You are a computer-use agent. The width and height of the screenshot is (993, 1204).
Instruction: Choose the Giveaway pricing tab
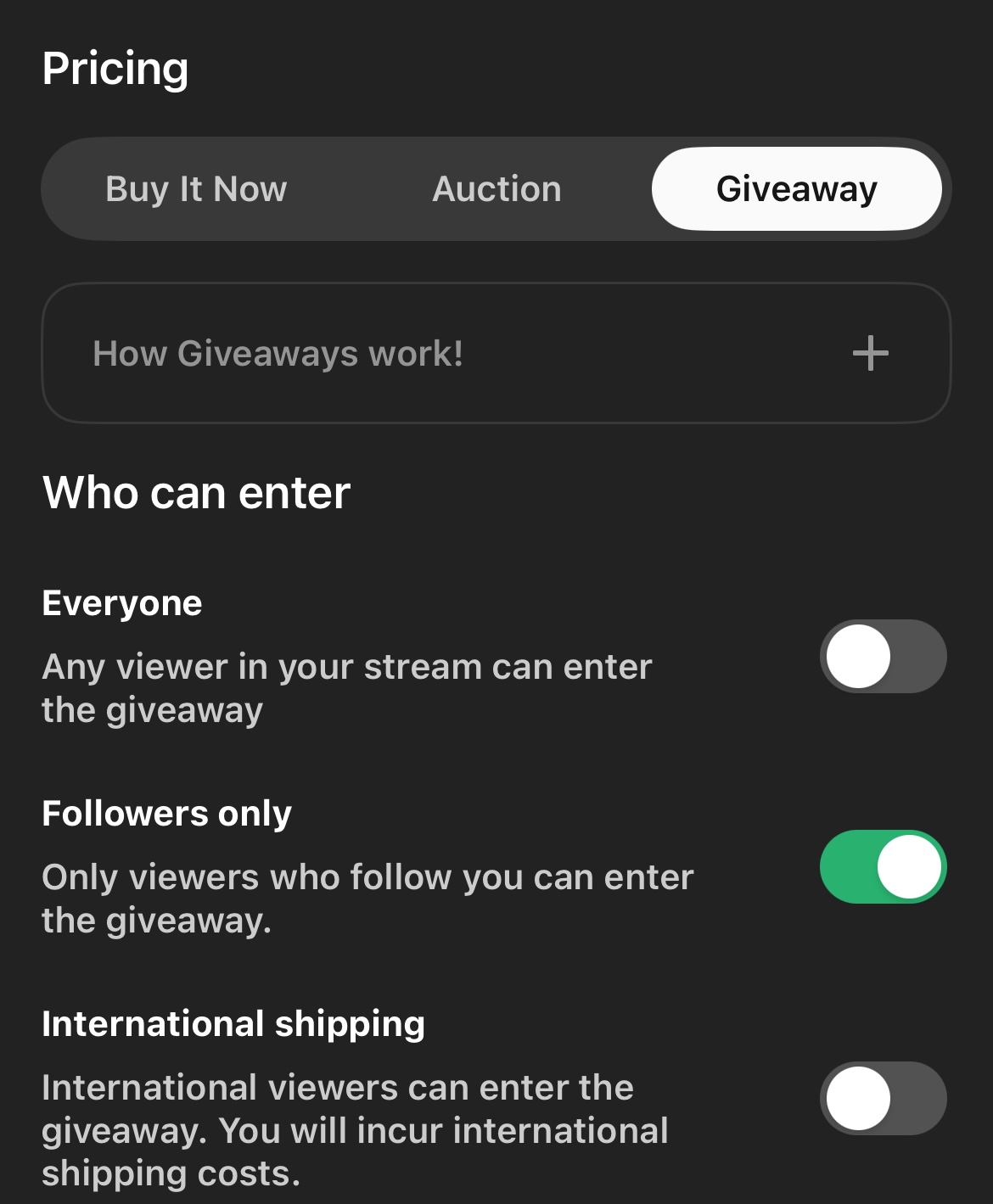[796, 189]
